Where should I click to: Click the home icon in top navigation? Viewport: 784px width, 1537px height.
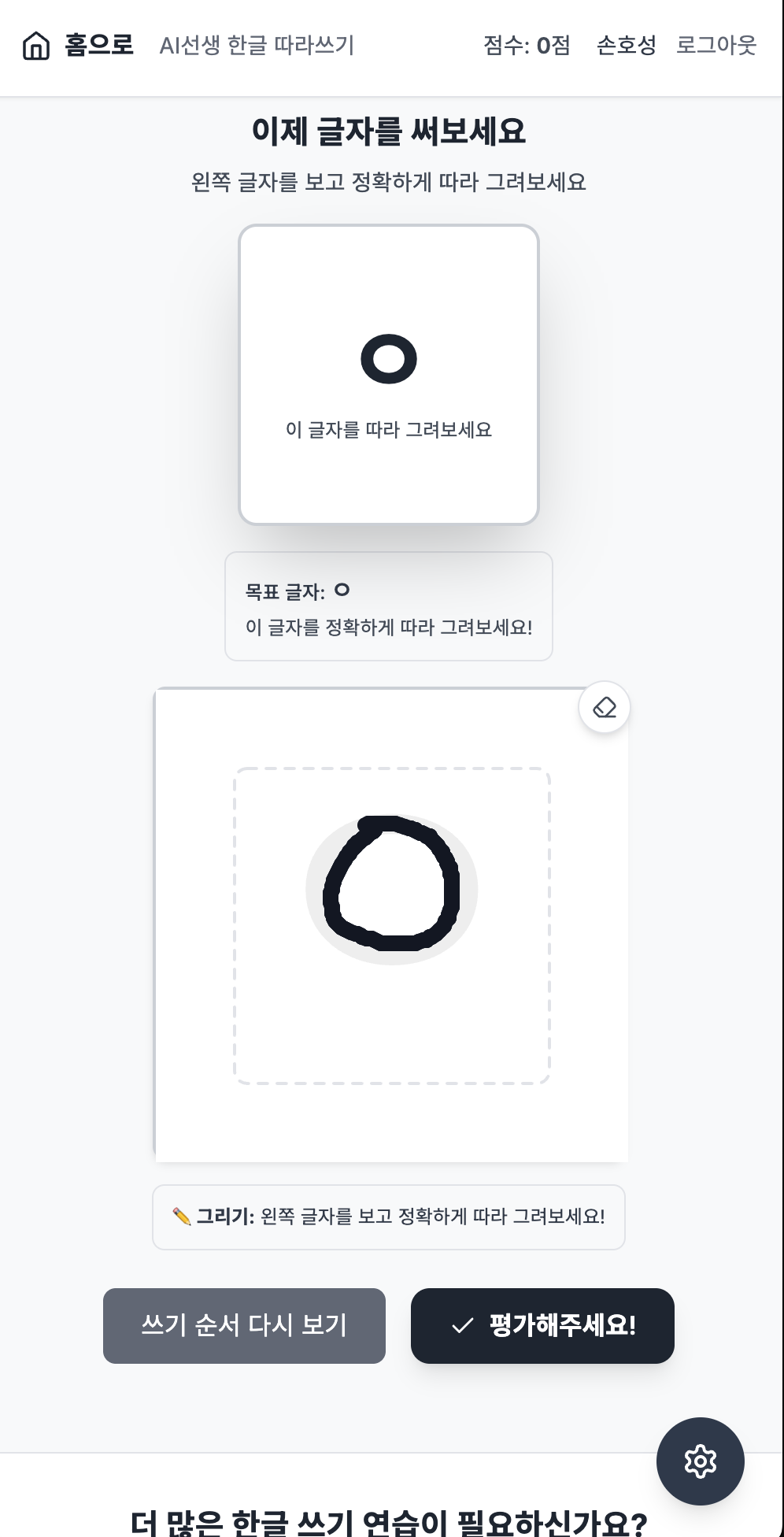tap(35, 46)
